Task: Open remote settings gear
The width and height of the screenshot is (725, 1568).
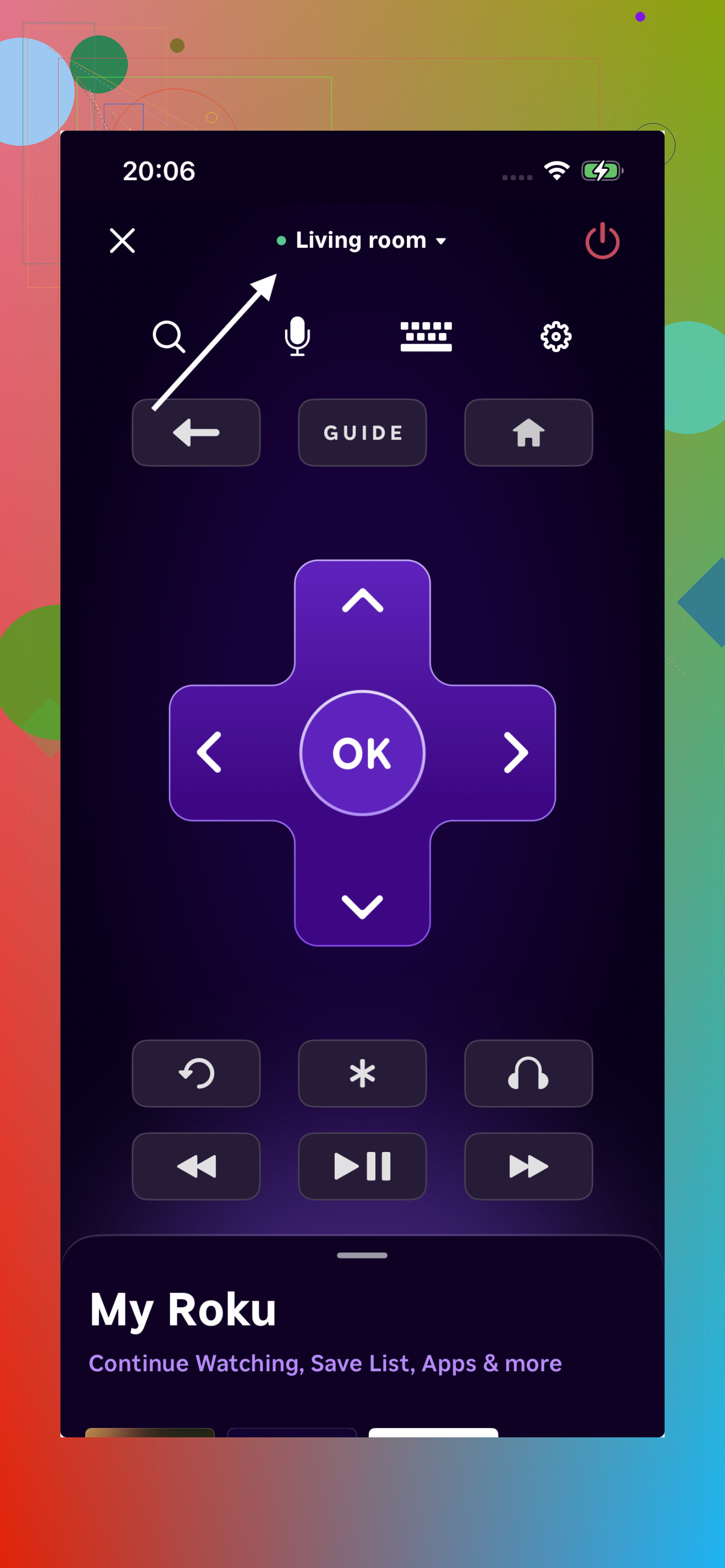Action: tap(556, 337)
